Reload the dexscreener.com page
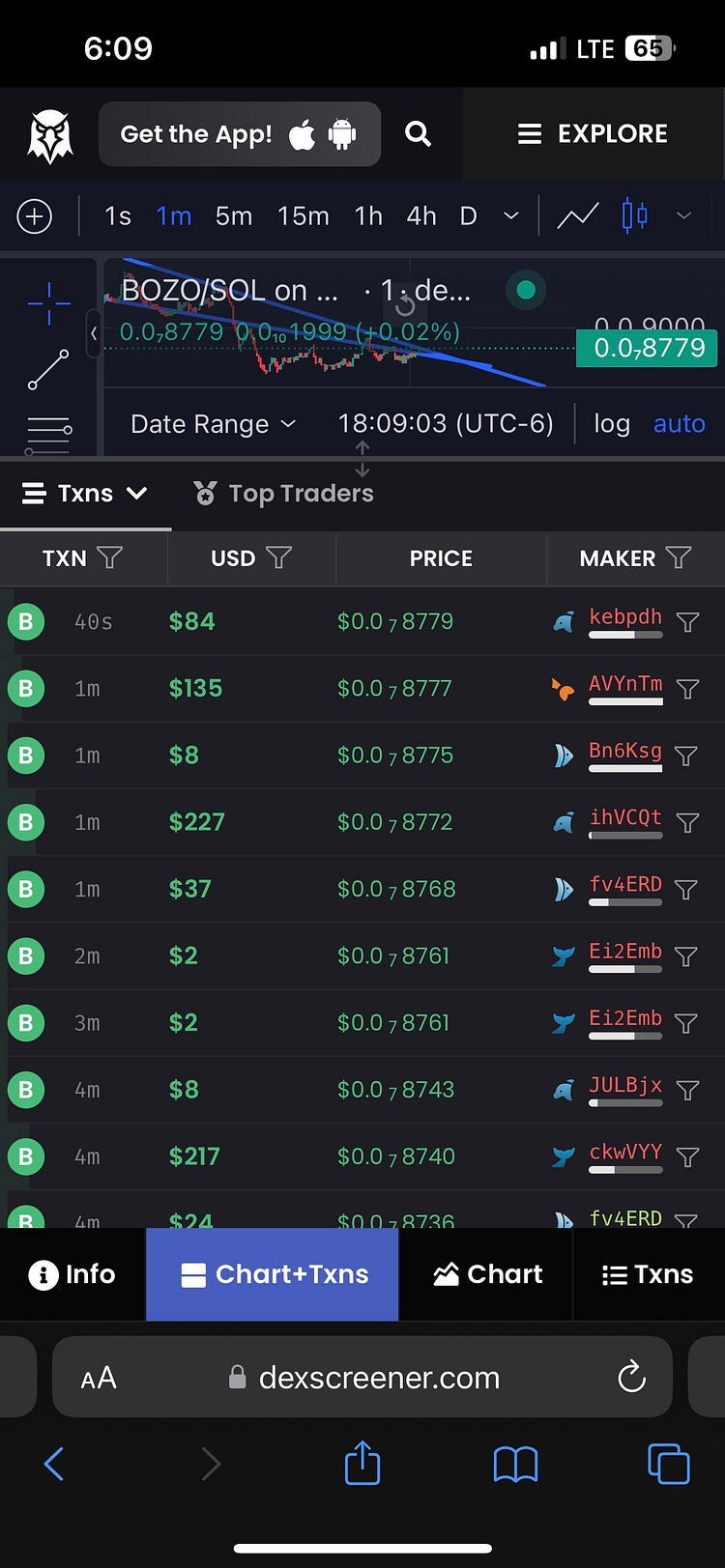The image size is (725, 1568). (x=631, y=1377)
